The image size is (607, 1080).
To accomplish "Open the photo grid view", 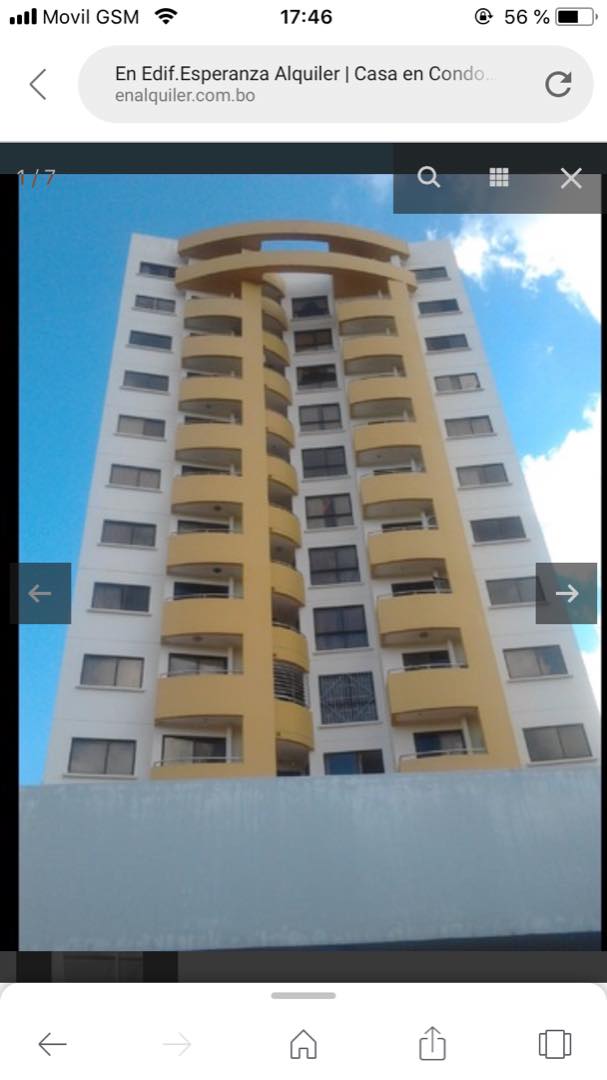I will tap(499, 178).
